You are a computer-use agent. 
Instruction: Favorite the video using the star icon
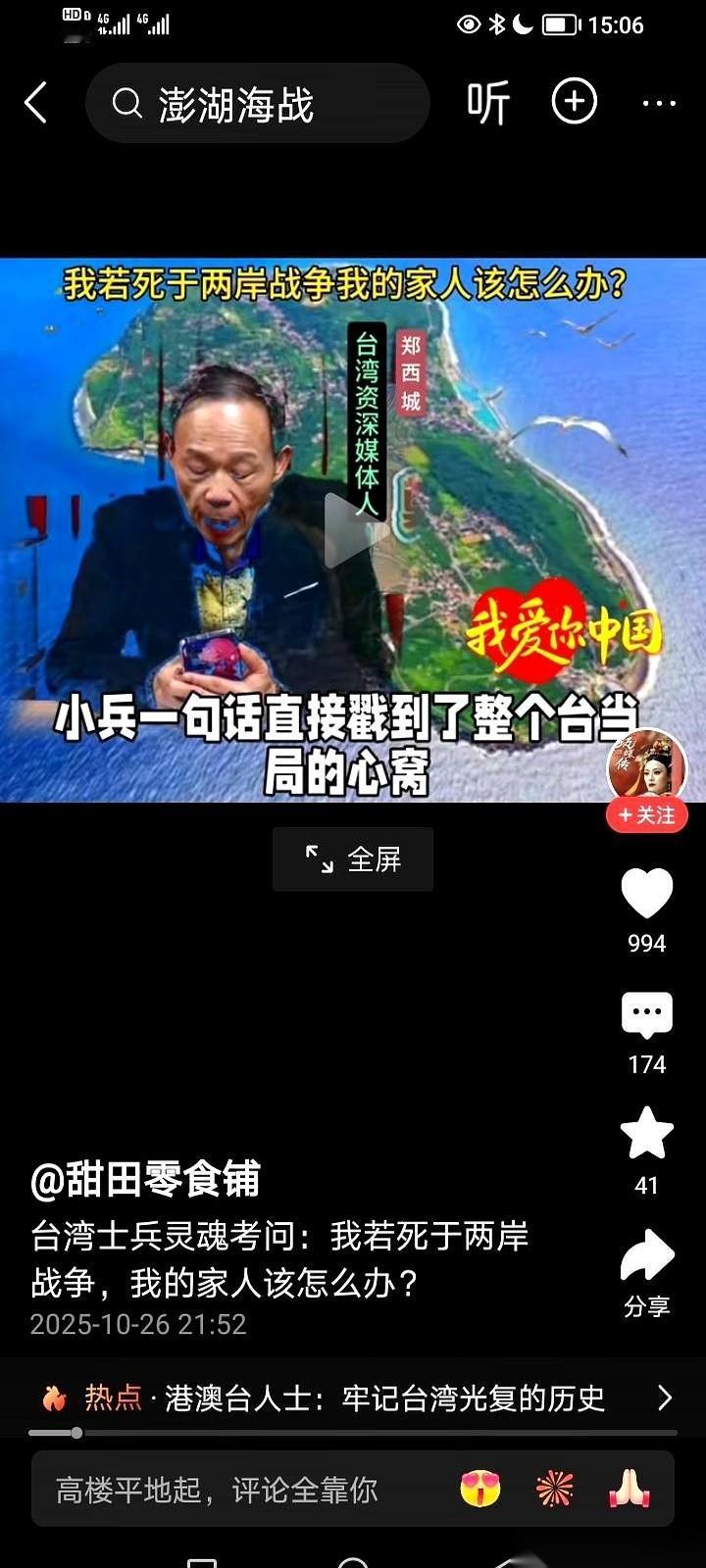[x=646, y=1137]
